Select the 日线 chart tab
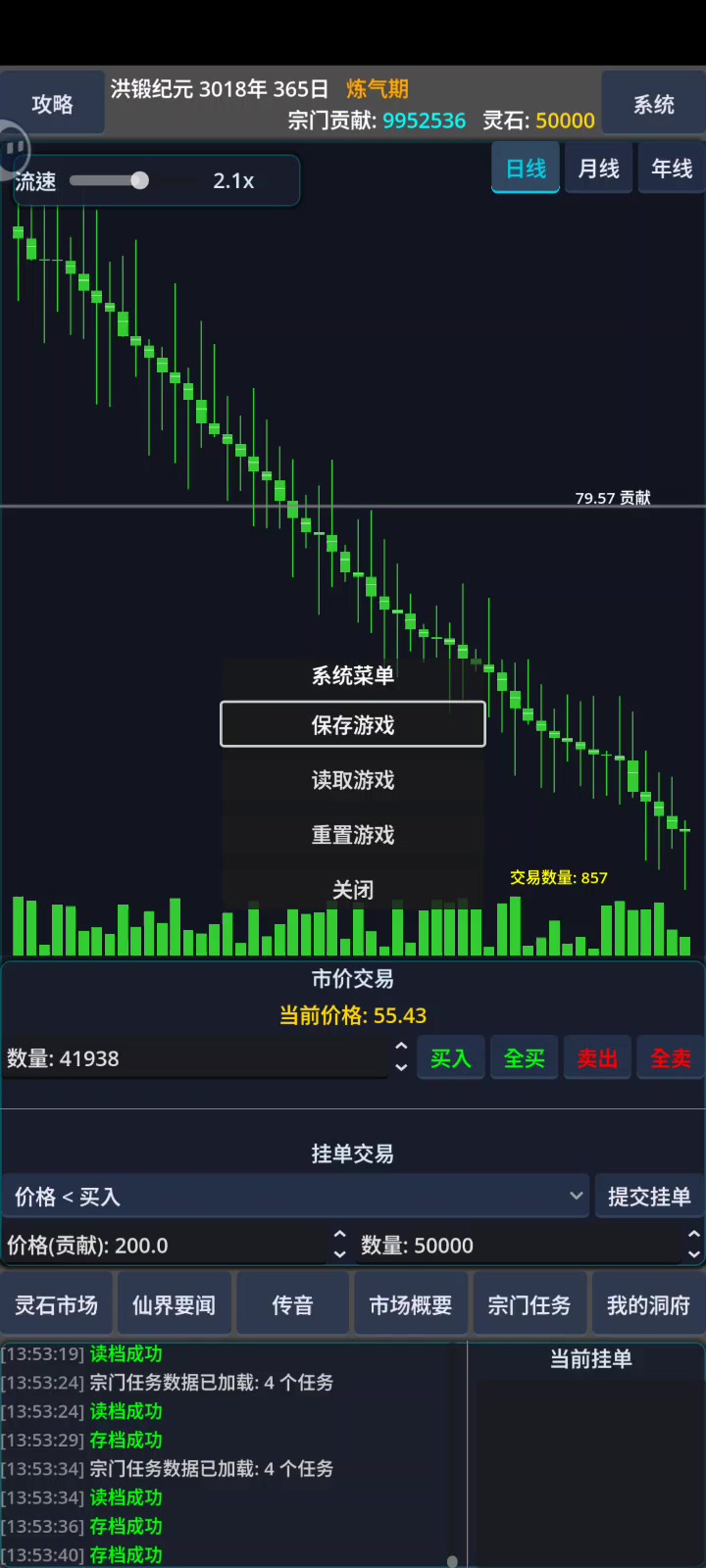Screen dimensions: 706x1568 (526, 169)
